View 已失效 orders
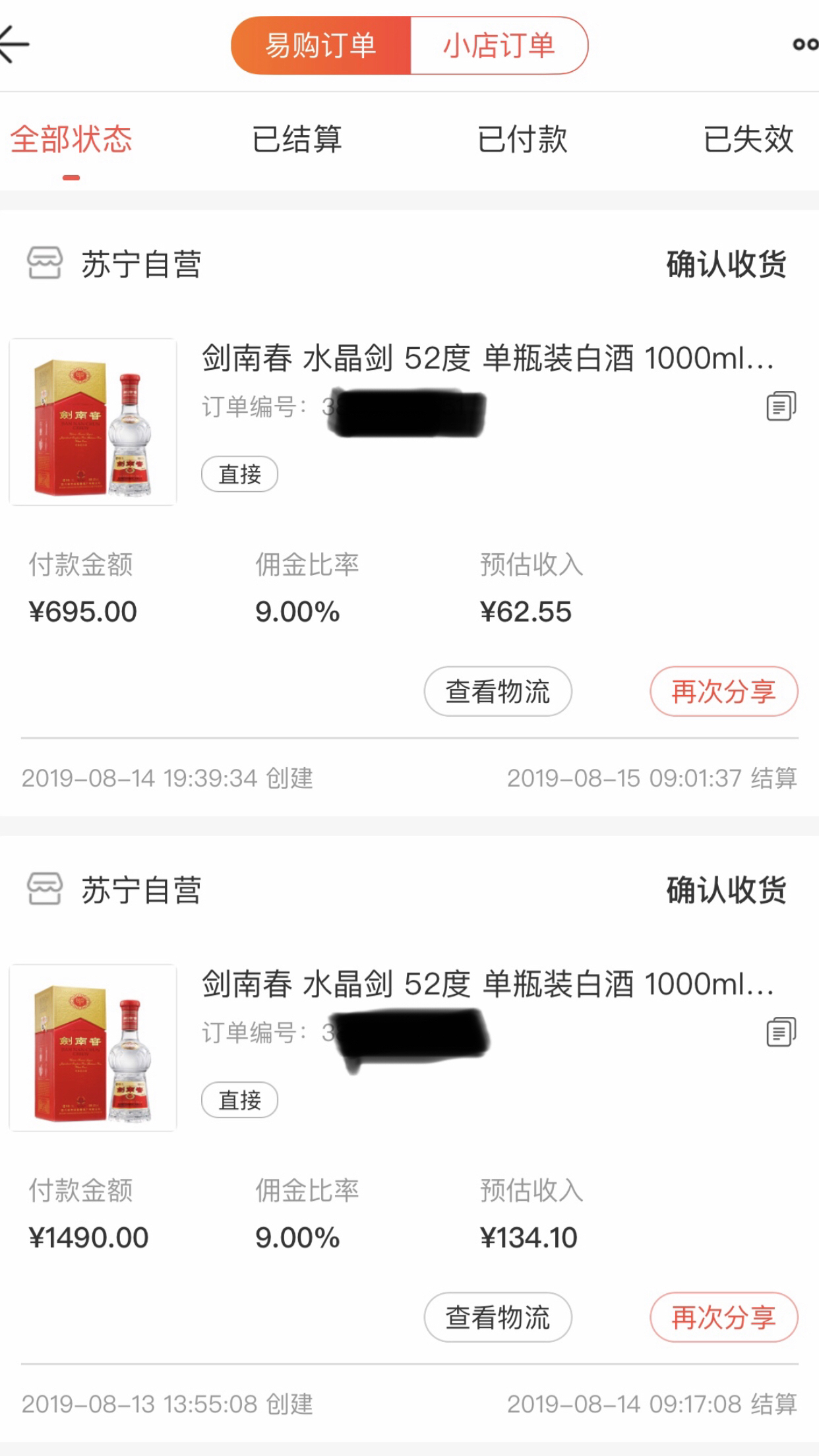819x1456 pixels. tap(748, 140)
